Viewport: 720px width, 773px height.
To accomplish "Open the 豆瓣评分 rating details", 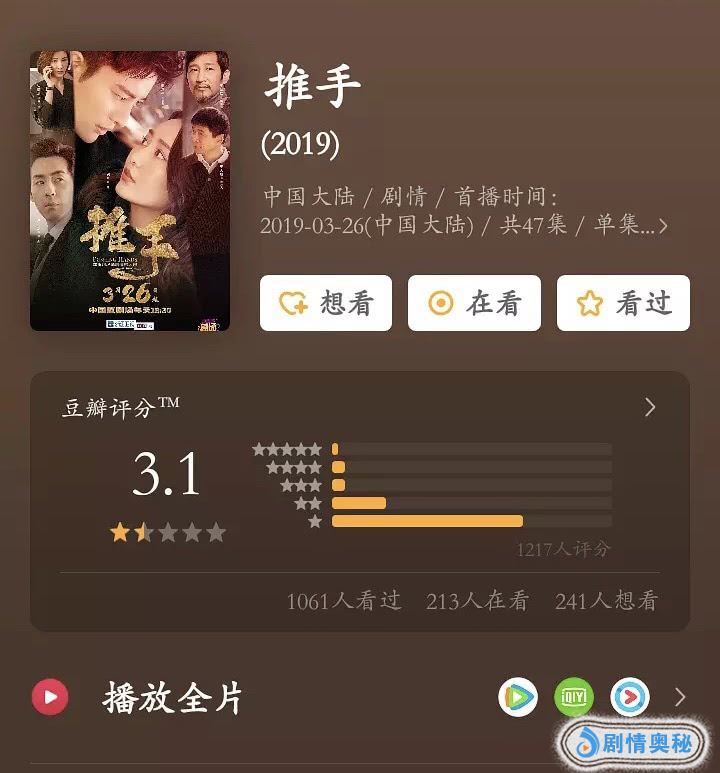I will tap(650, 407).
